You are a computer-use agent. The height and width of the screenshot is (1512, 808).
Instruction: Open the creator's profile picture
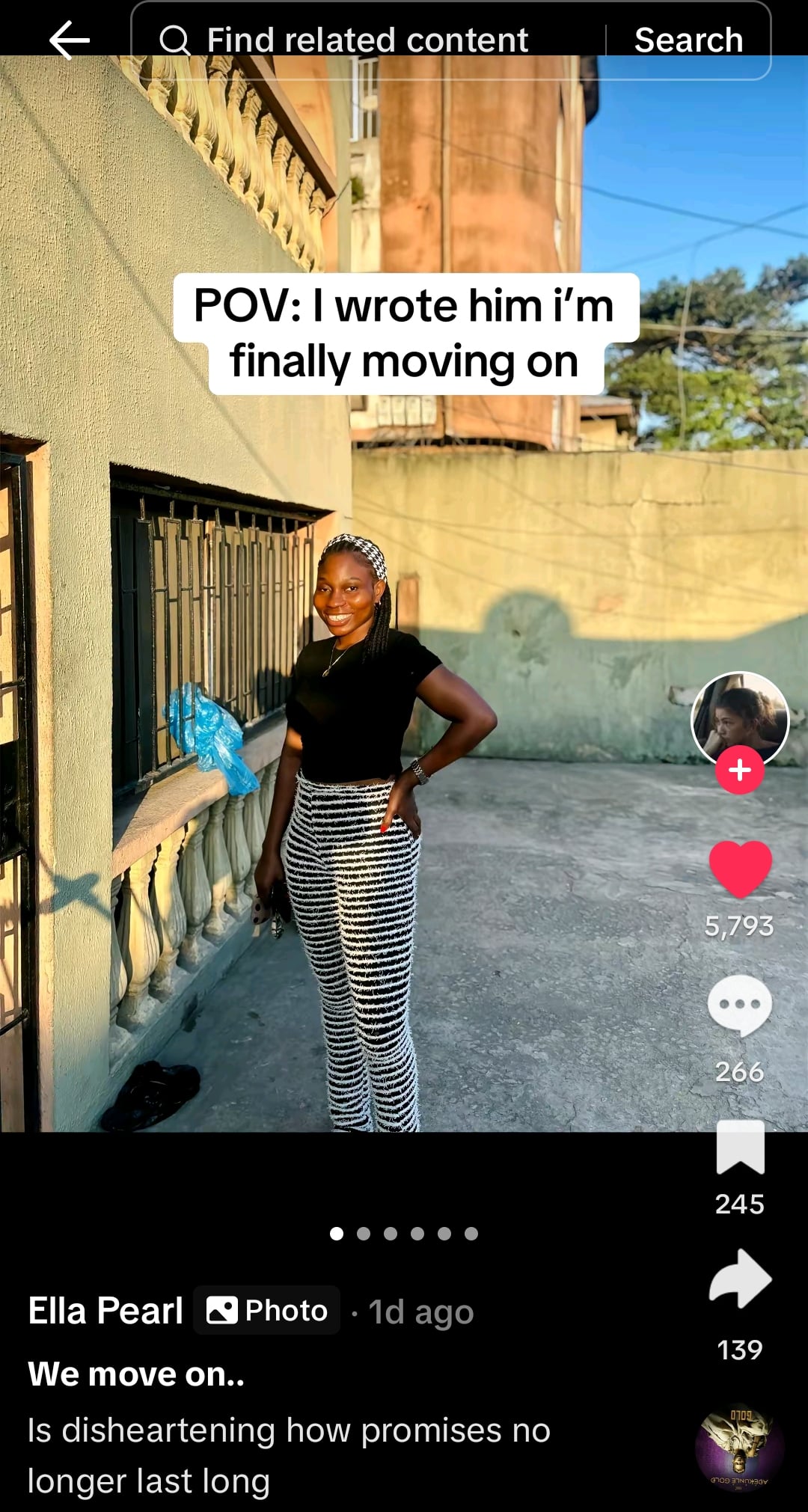coord(739,717)
